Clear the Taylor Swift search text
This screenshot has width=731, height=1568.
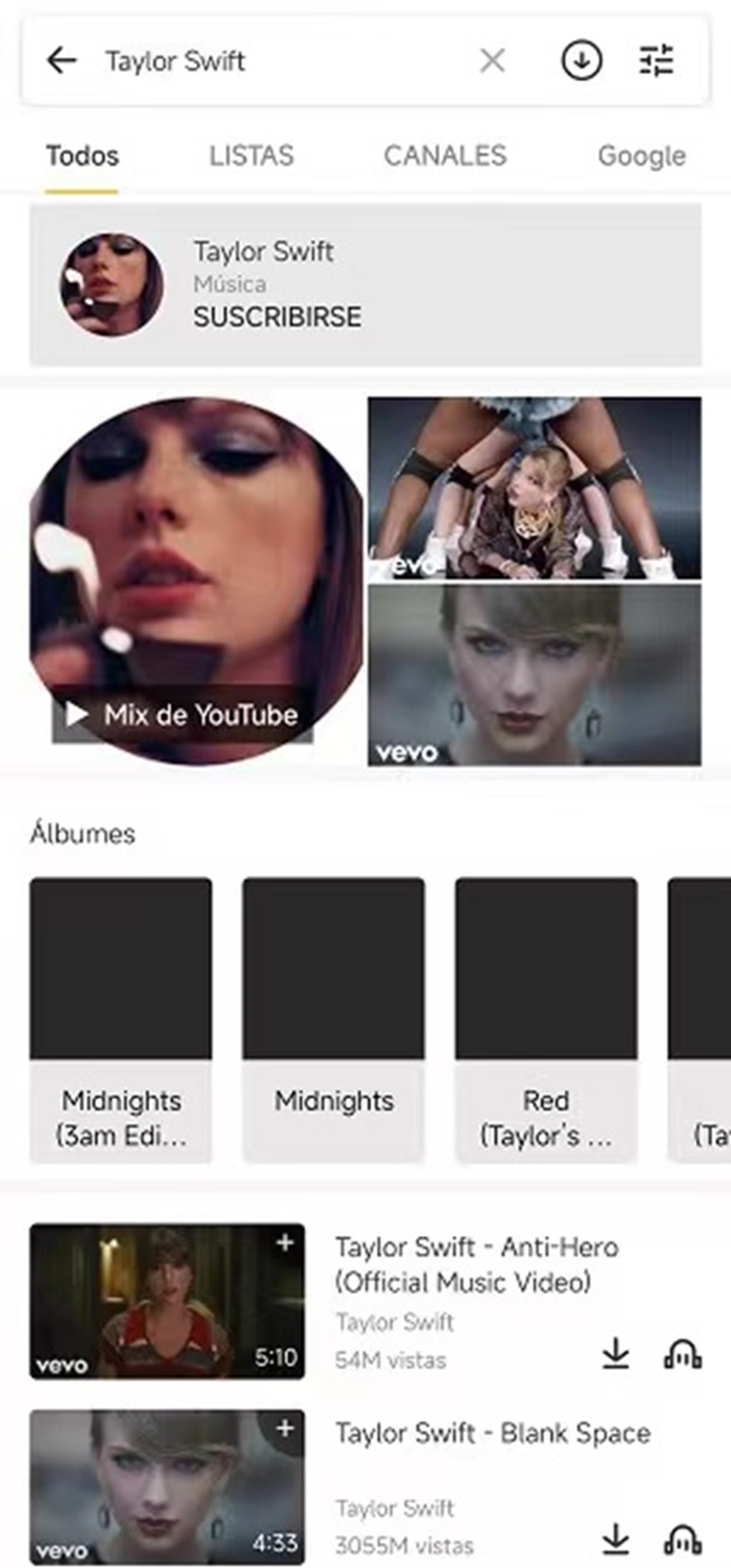coord(492,60)
